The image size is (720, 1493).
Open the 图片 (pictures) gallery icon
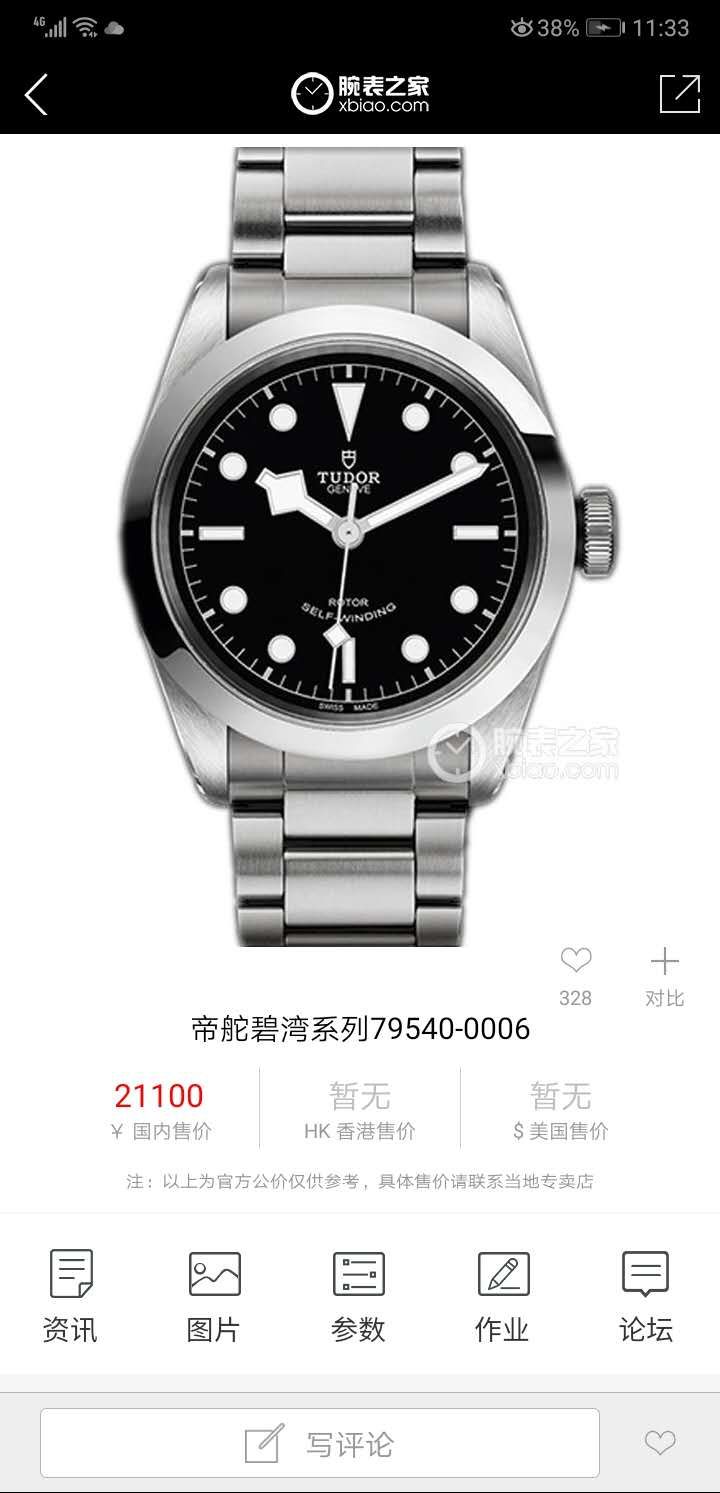pyautogui.click(x=213, y=1292)
